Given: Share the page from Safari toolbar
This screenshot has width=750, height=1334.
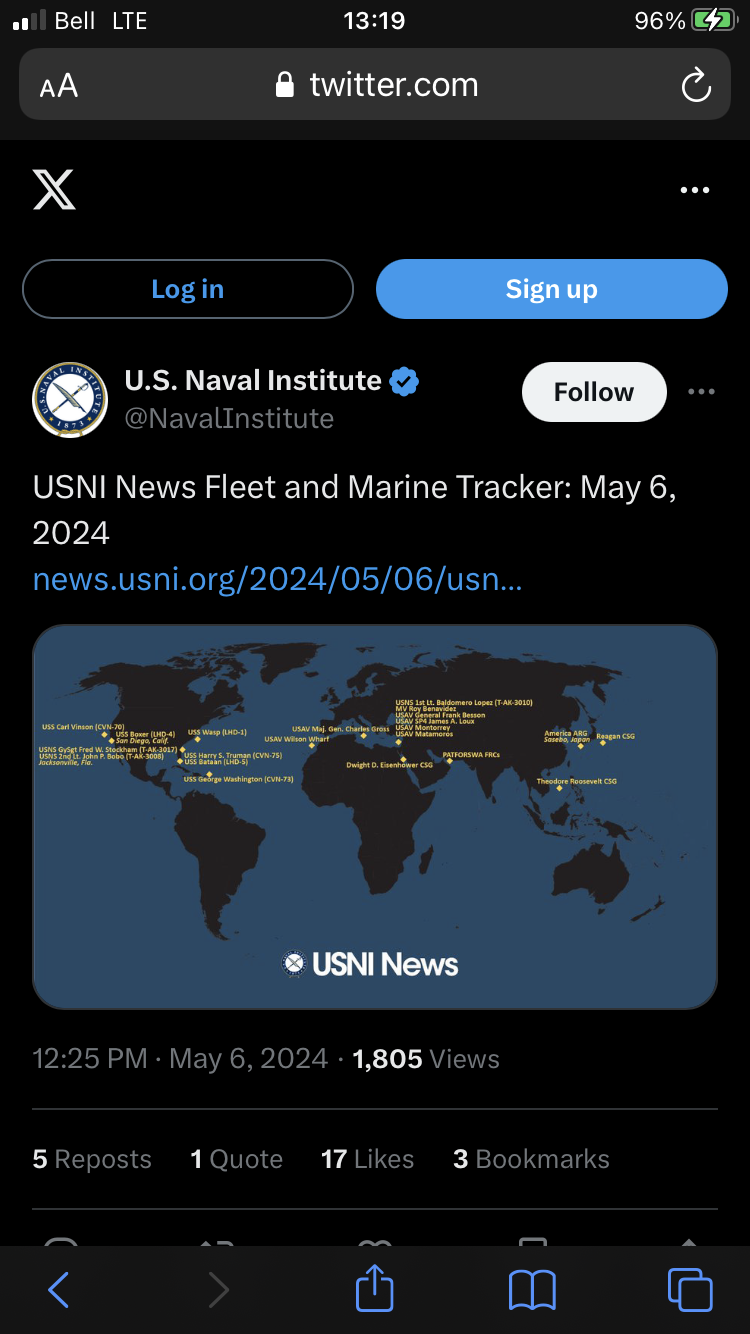Looking at the screenshot, I should tap(375, 1288).
